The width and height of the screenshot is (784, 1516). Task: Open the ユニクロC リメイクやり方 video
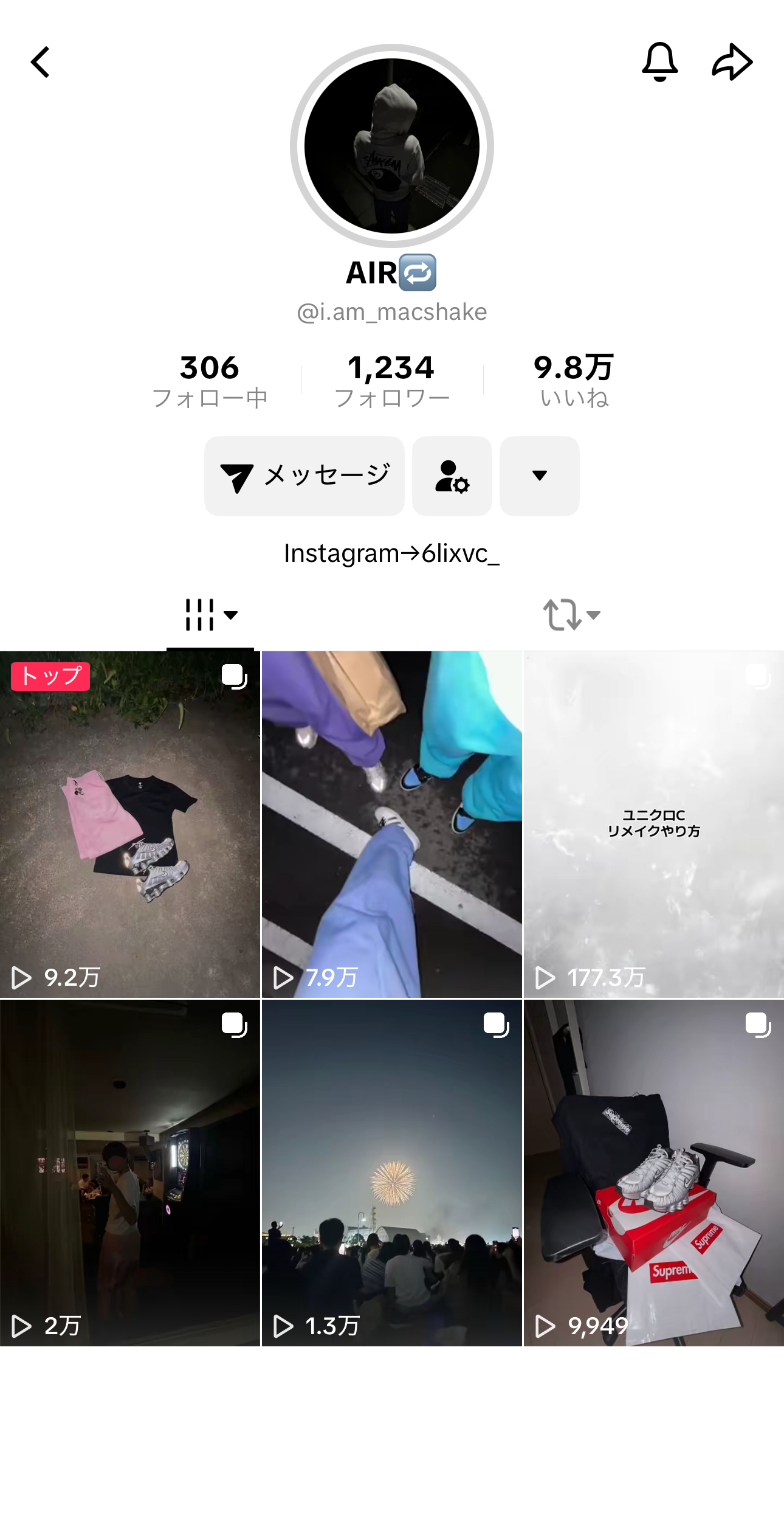[x=654, y=825]
